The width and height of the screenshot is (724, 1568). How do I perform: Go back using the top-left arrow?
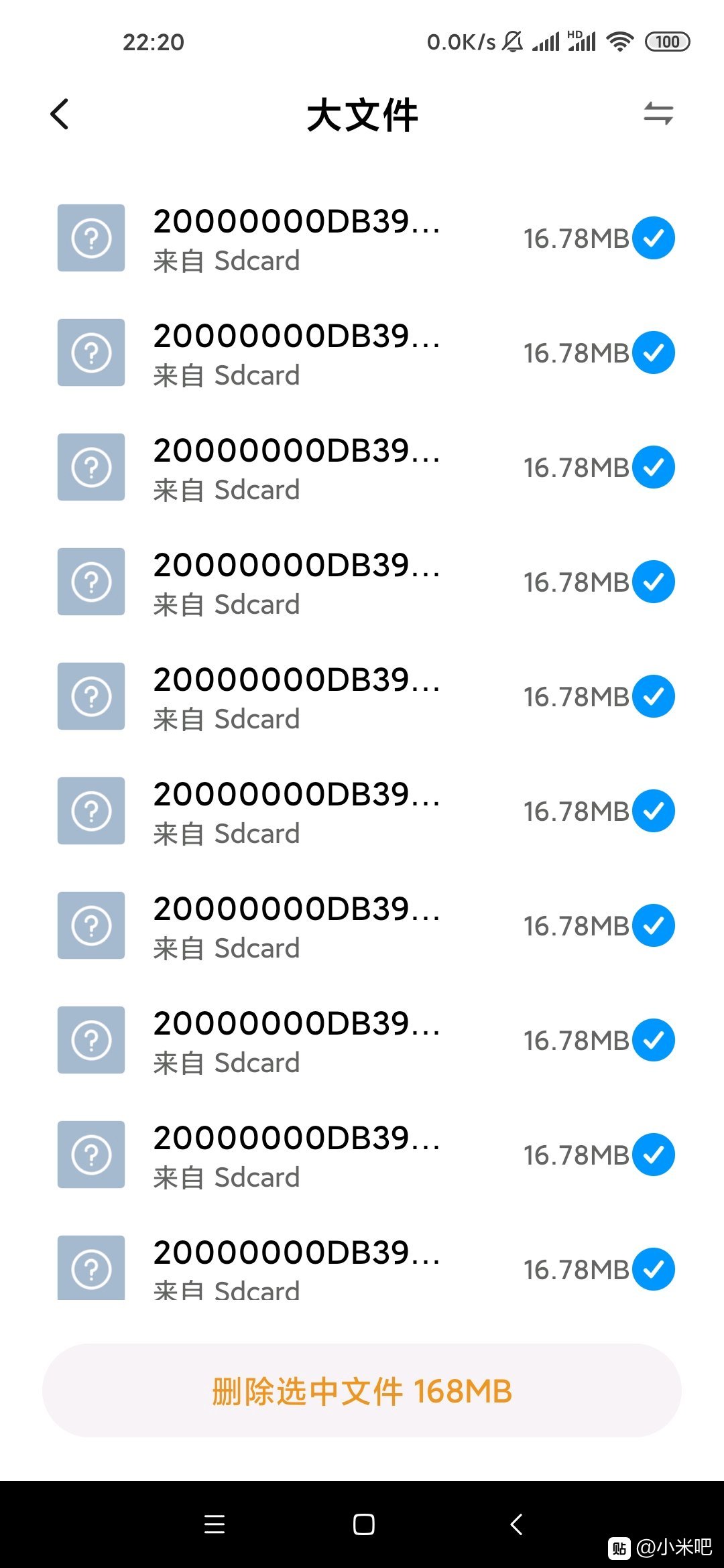[x=60, y=114]
